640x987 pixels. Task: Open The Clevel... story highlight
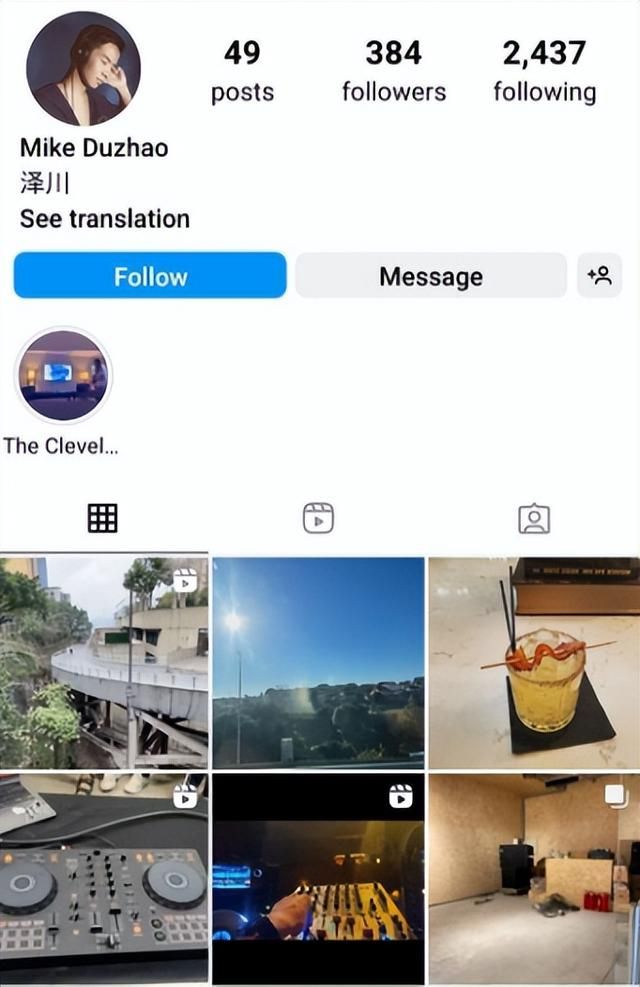(63, 376)
